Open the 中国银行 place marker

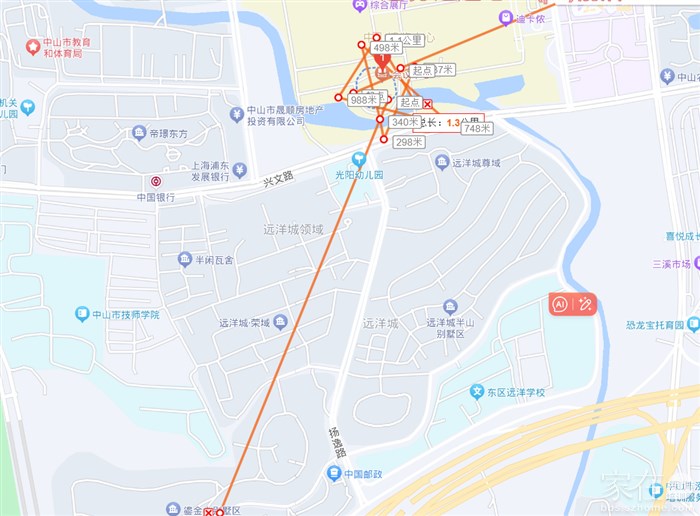(155, 182)
